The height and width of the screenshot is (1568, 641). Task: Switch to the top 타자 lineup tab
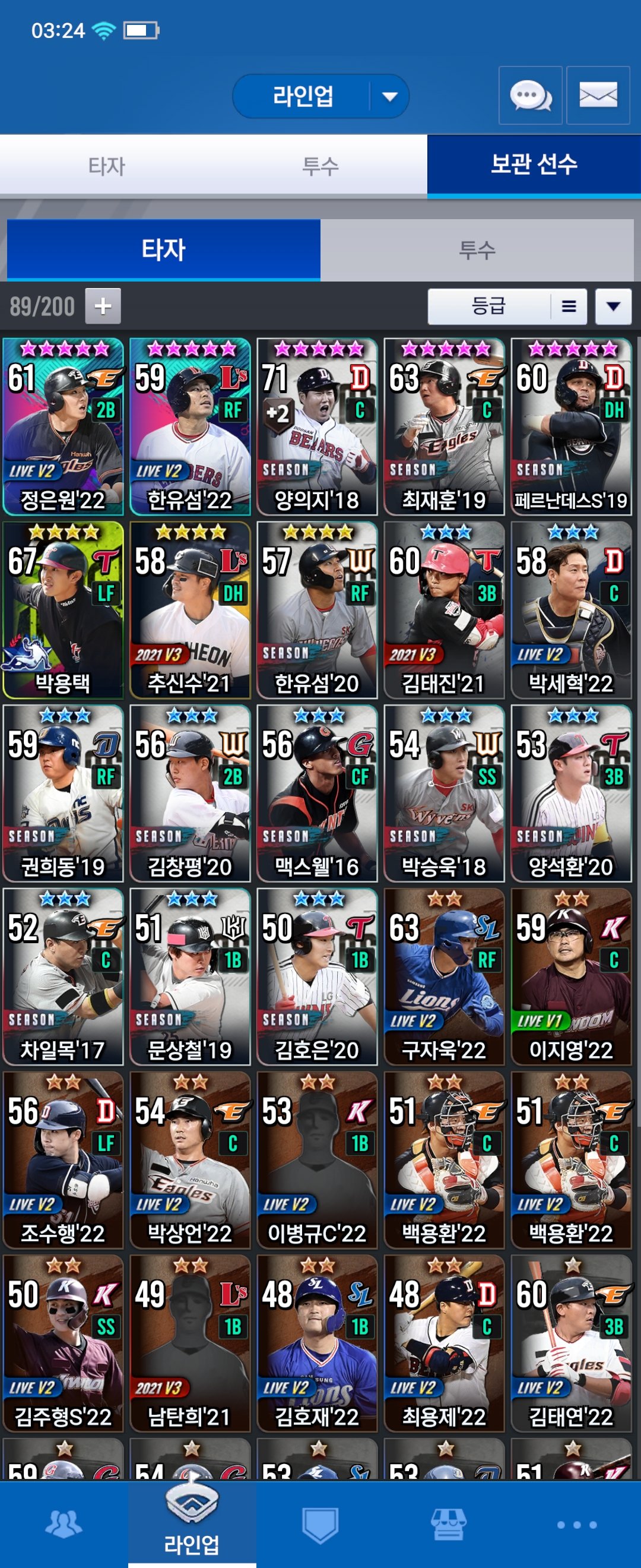[106, 166]
